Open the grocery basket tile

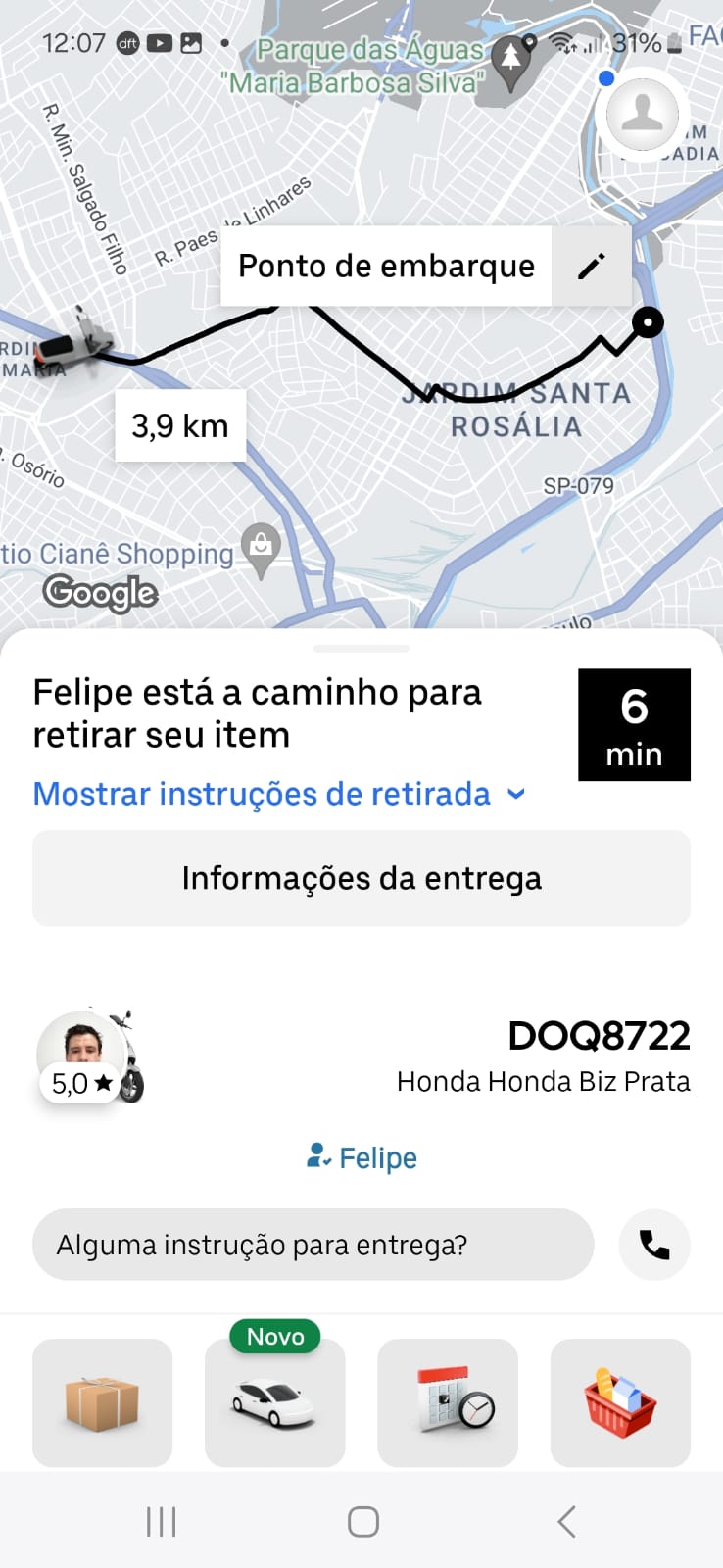click(620, 1402)
